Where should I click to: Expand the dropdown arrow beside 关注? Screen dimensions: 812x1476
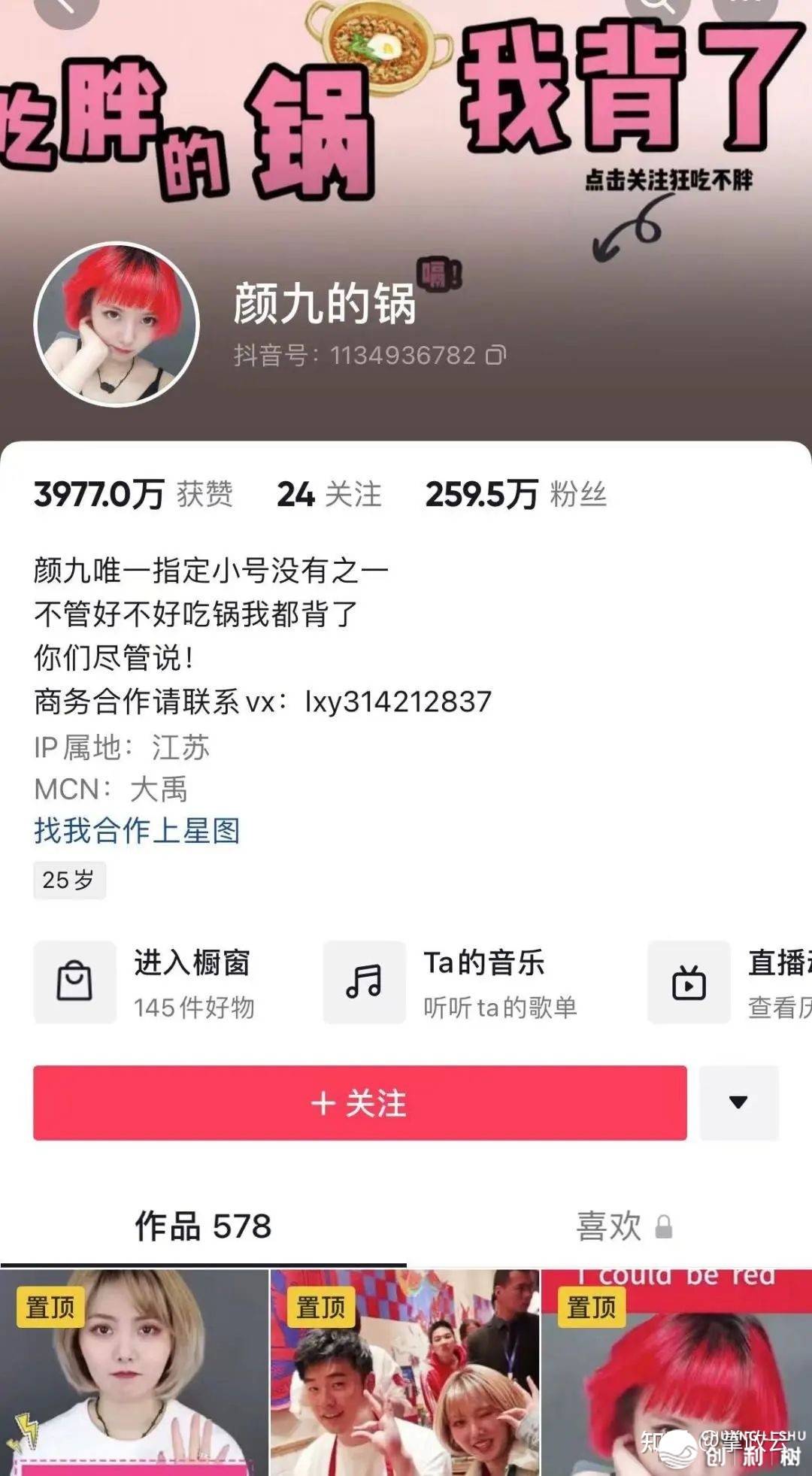(738, 1103)
